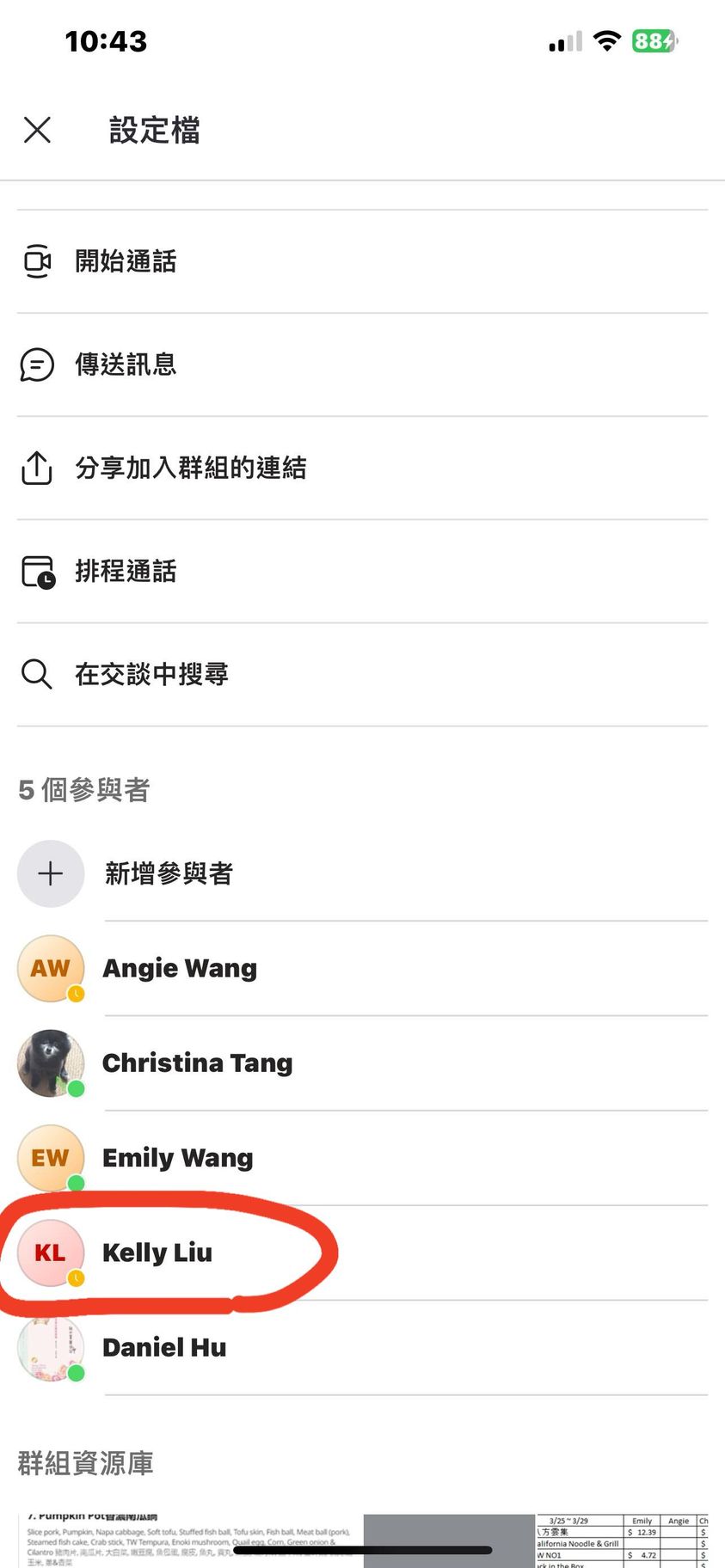This screenshot has width=725, height=1568.
Task: Open Angie Wang's profile
Action: coord(180,969)
